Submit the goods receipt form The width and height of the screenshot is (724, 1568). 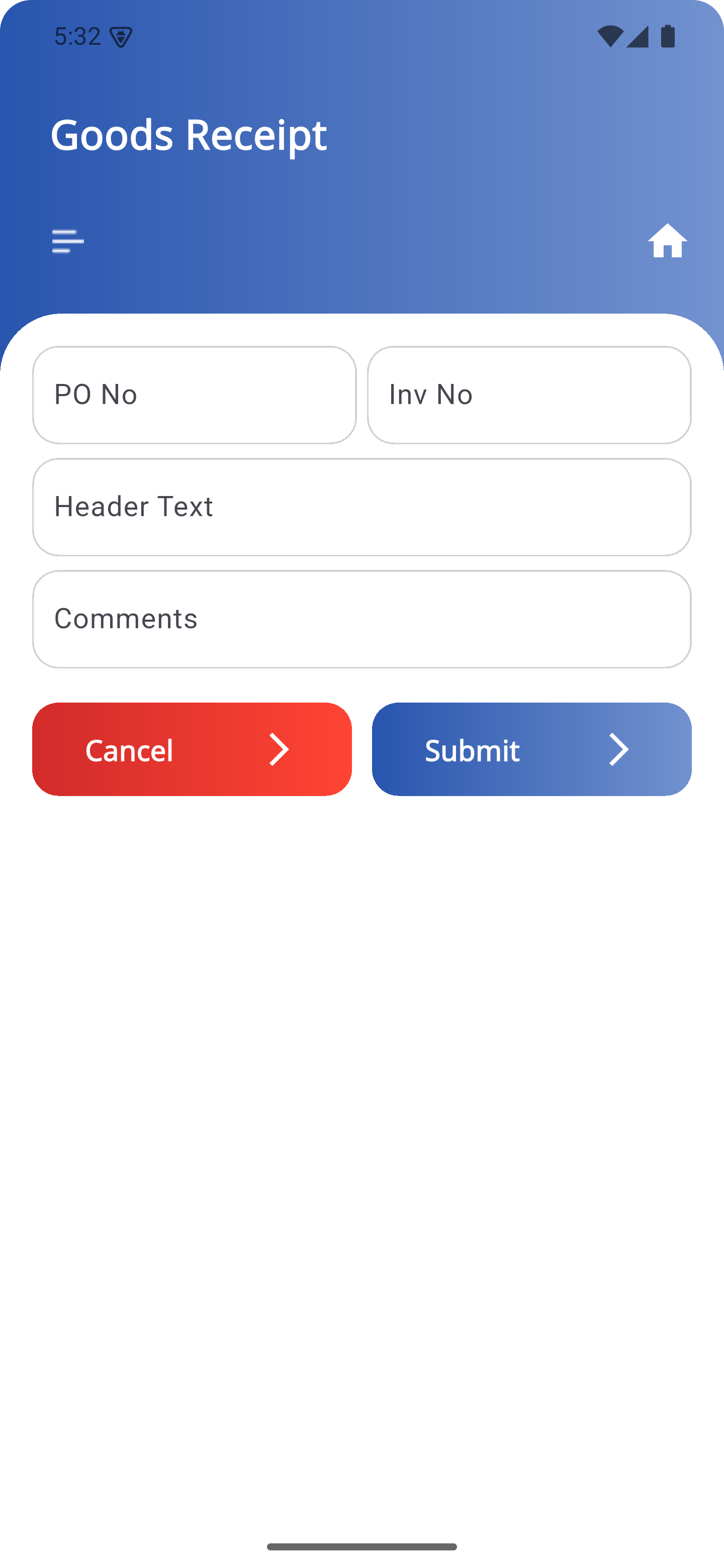click(x=531, y=749)
